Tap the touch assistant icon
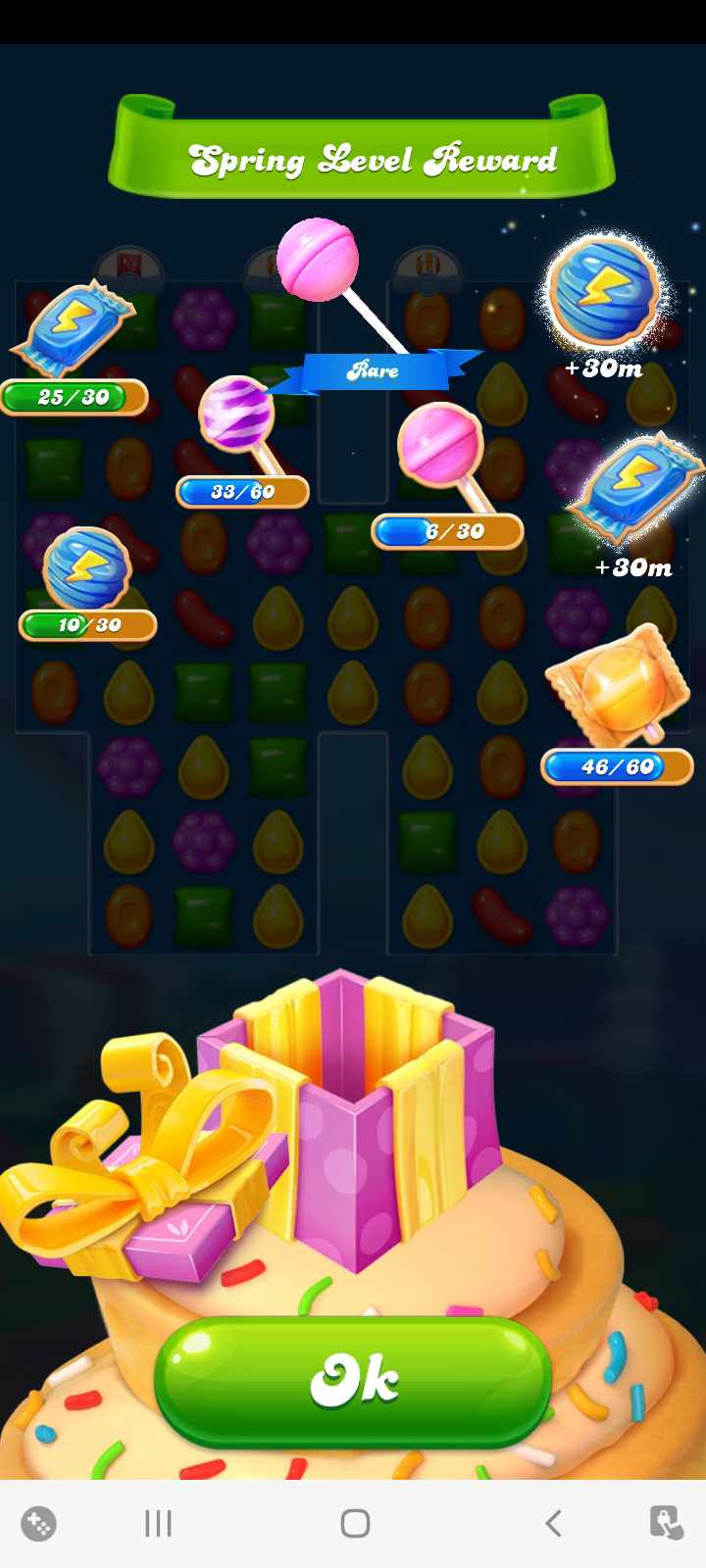 pos(666,1523)
